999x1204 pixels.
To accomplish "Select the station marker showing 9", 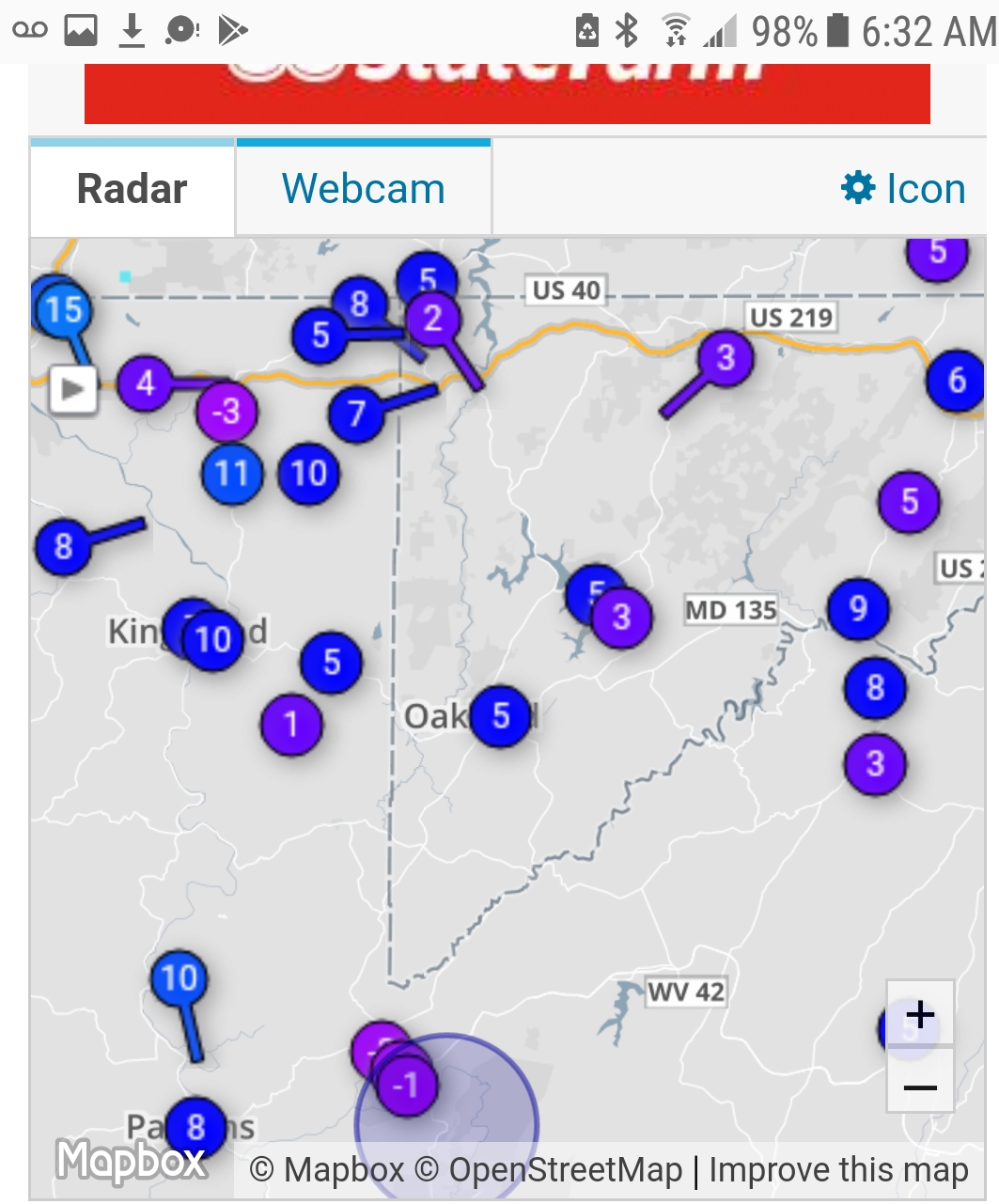I will [x=858, y=608].
